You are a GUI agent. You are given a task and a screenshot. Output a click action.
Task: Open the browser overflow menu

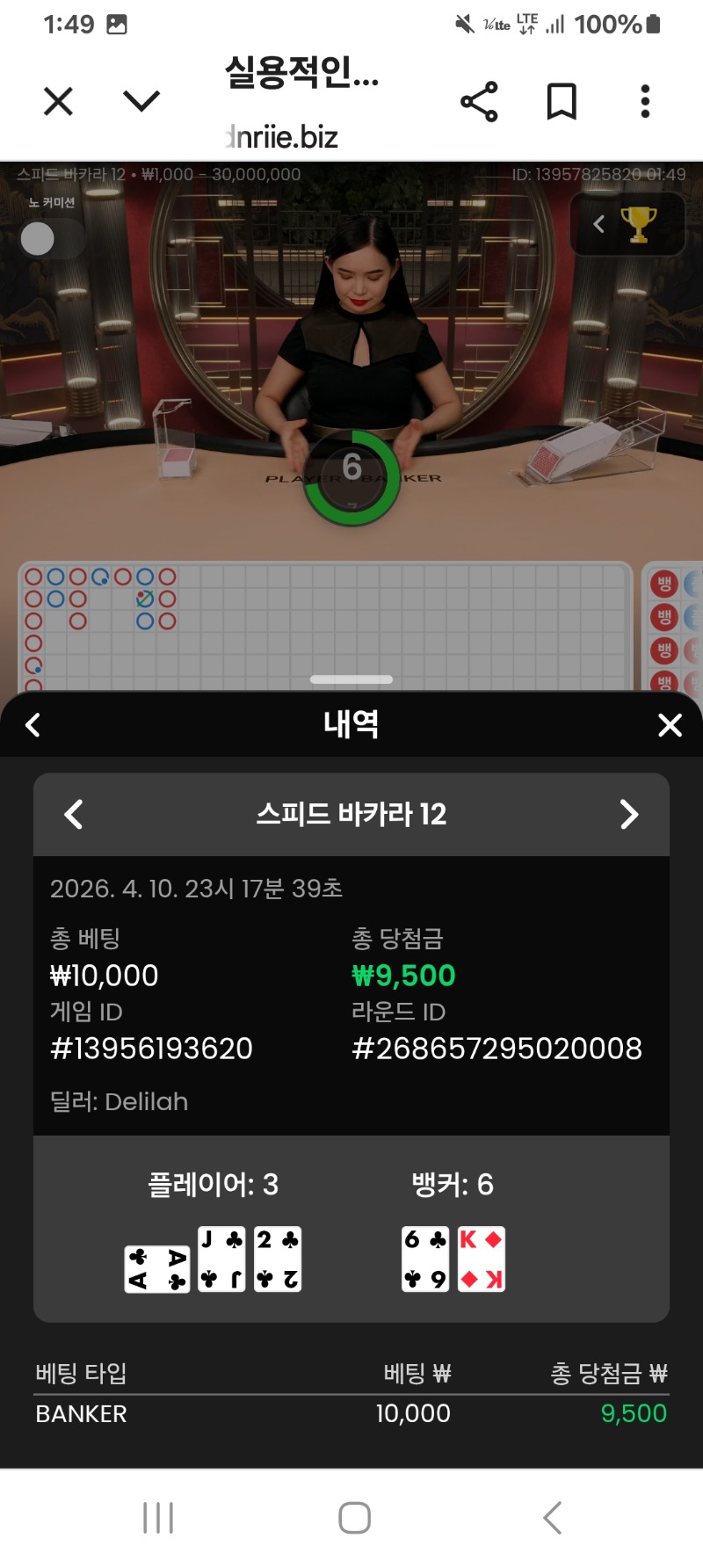pos(645,102)
